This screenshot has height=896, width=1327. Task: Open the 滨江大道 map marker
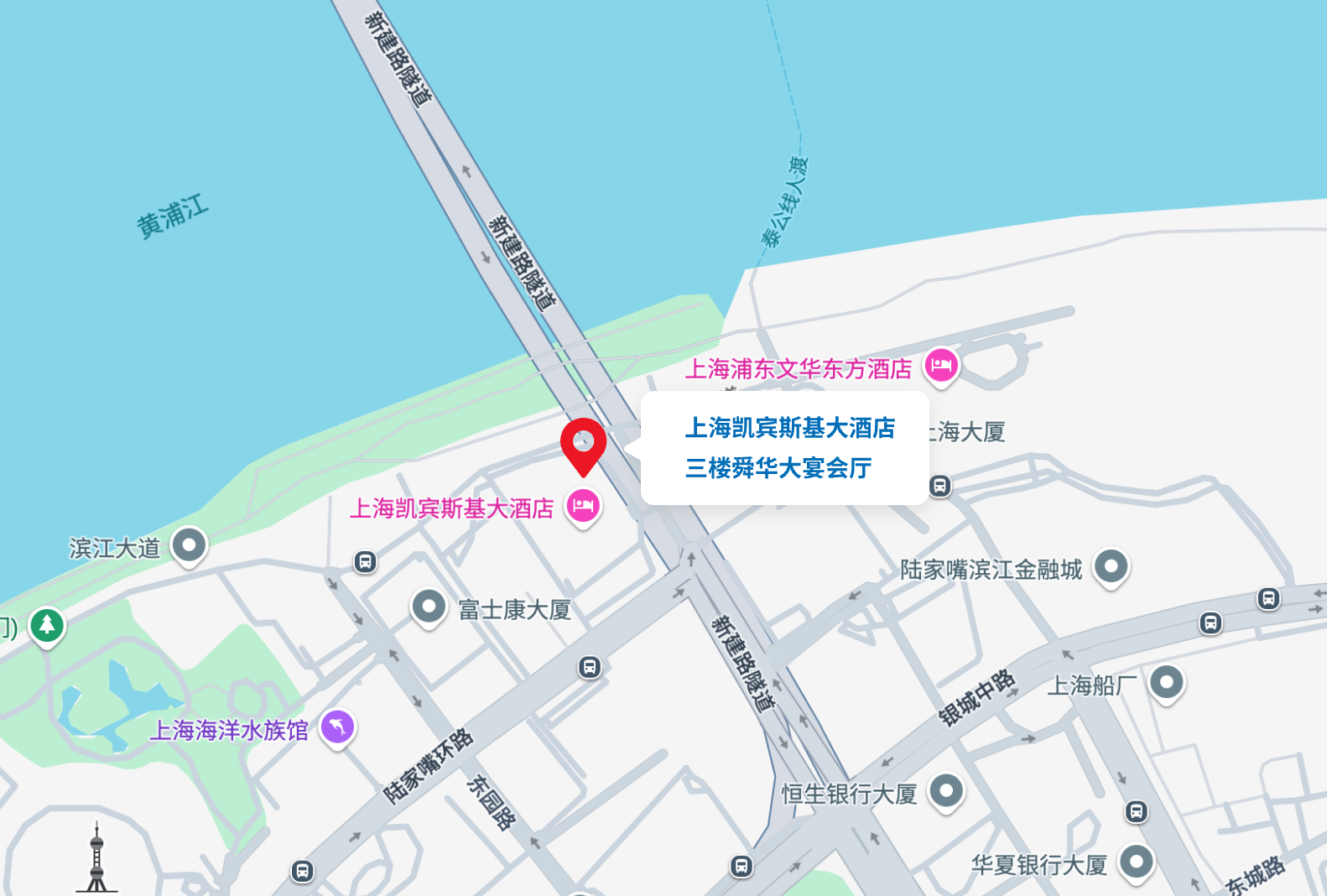[x=190, y=545]
